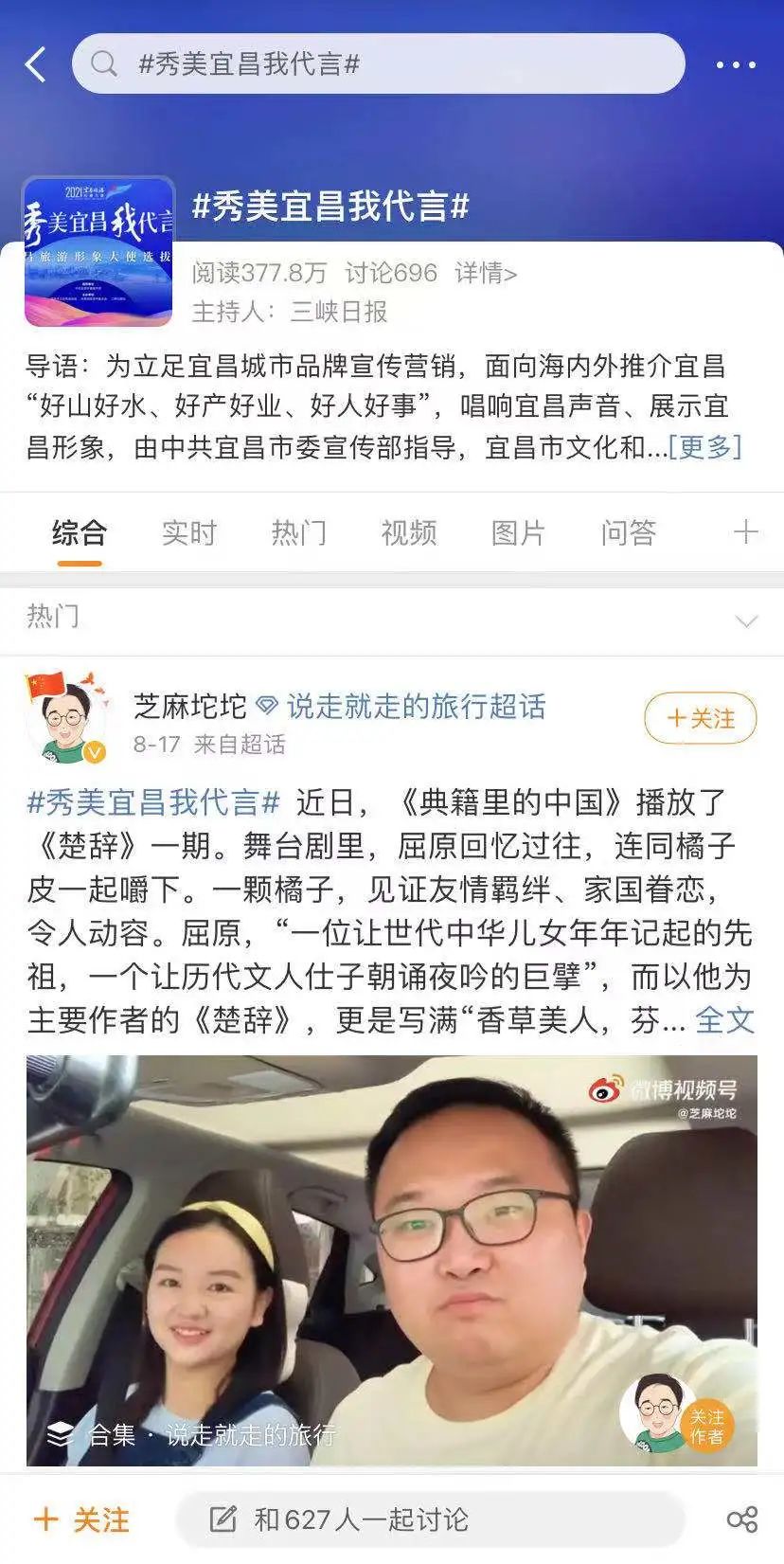784x1564 pixels.
Task: Switch to the 问答 tab
Action: tap(628, 532)
